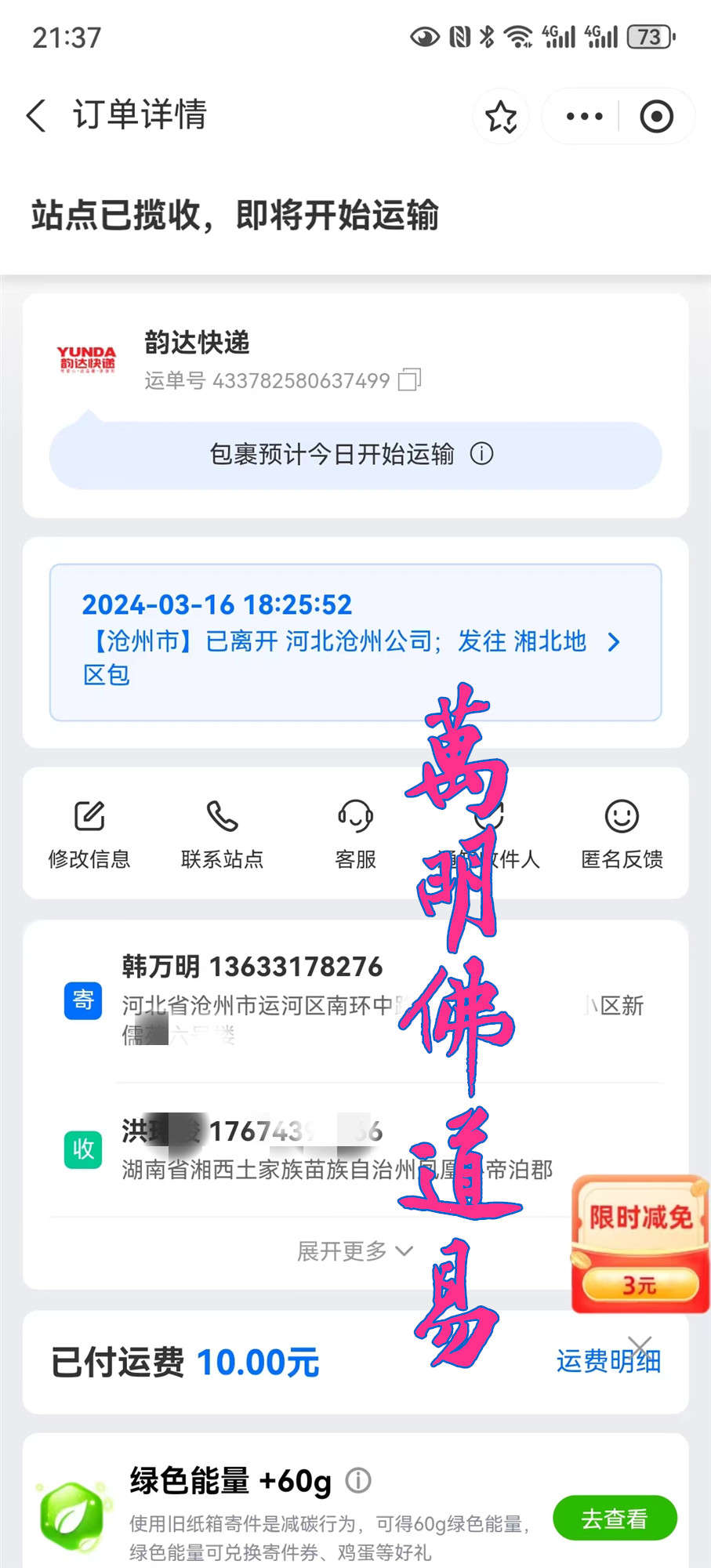
Task: Show info about 绿色能量 +60g
Action: pos(358,1480)
